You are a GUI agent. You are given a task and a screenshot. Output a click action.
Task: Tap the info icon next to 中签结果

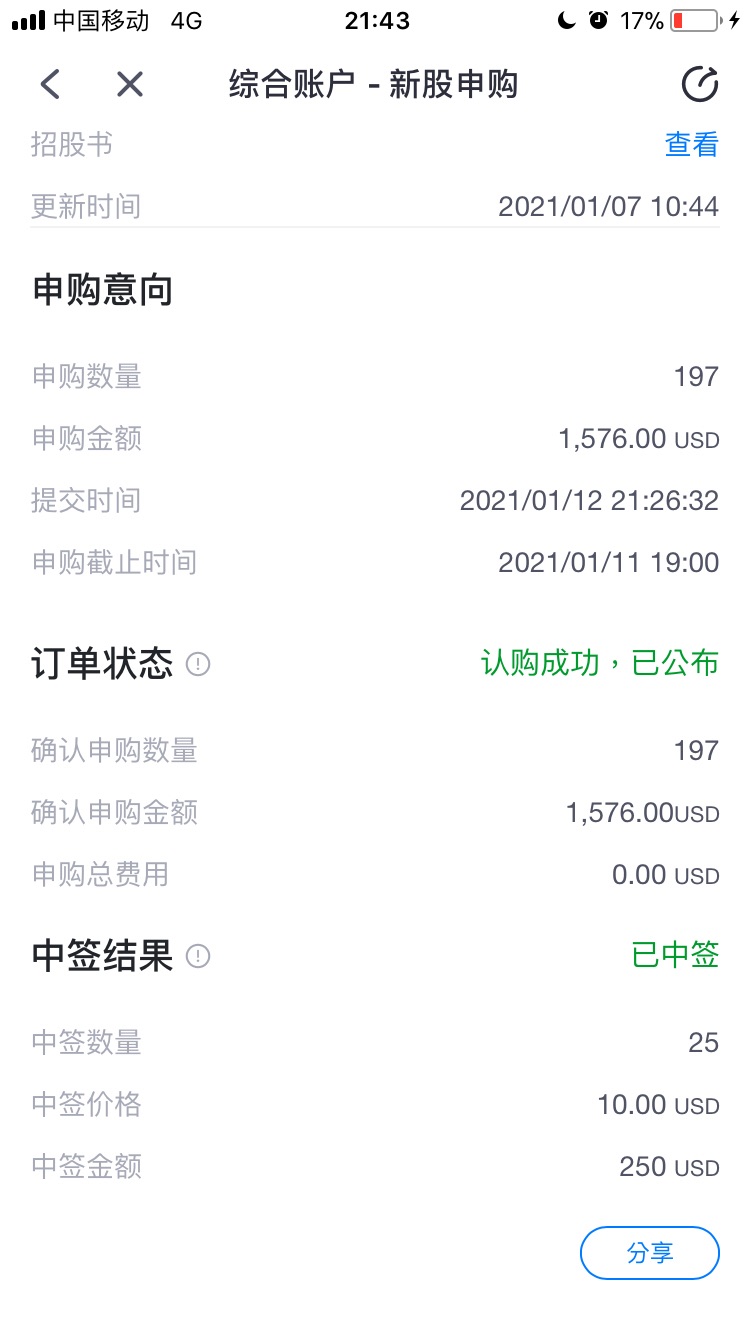click(199, 957)
